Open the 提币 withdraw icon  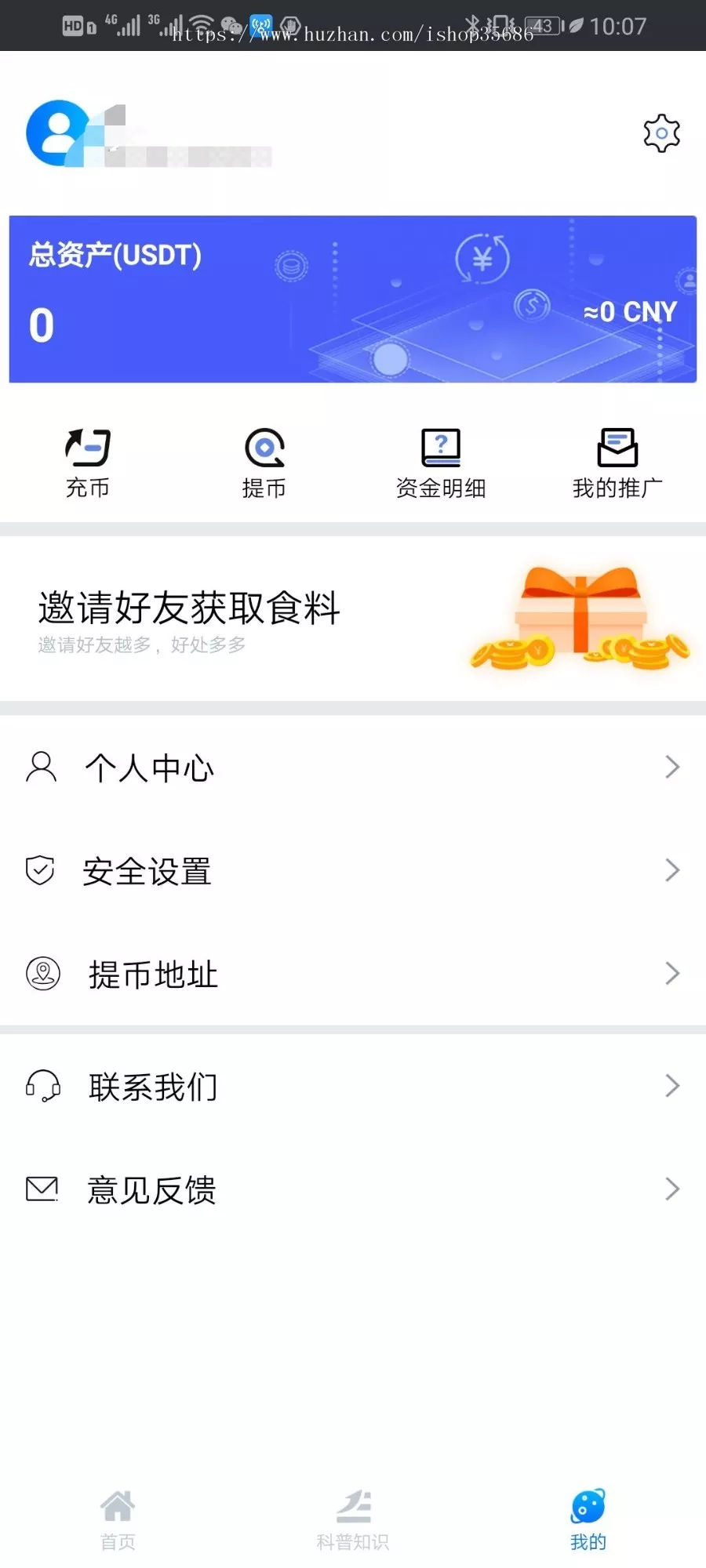click(x=264, y=447)
